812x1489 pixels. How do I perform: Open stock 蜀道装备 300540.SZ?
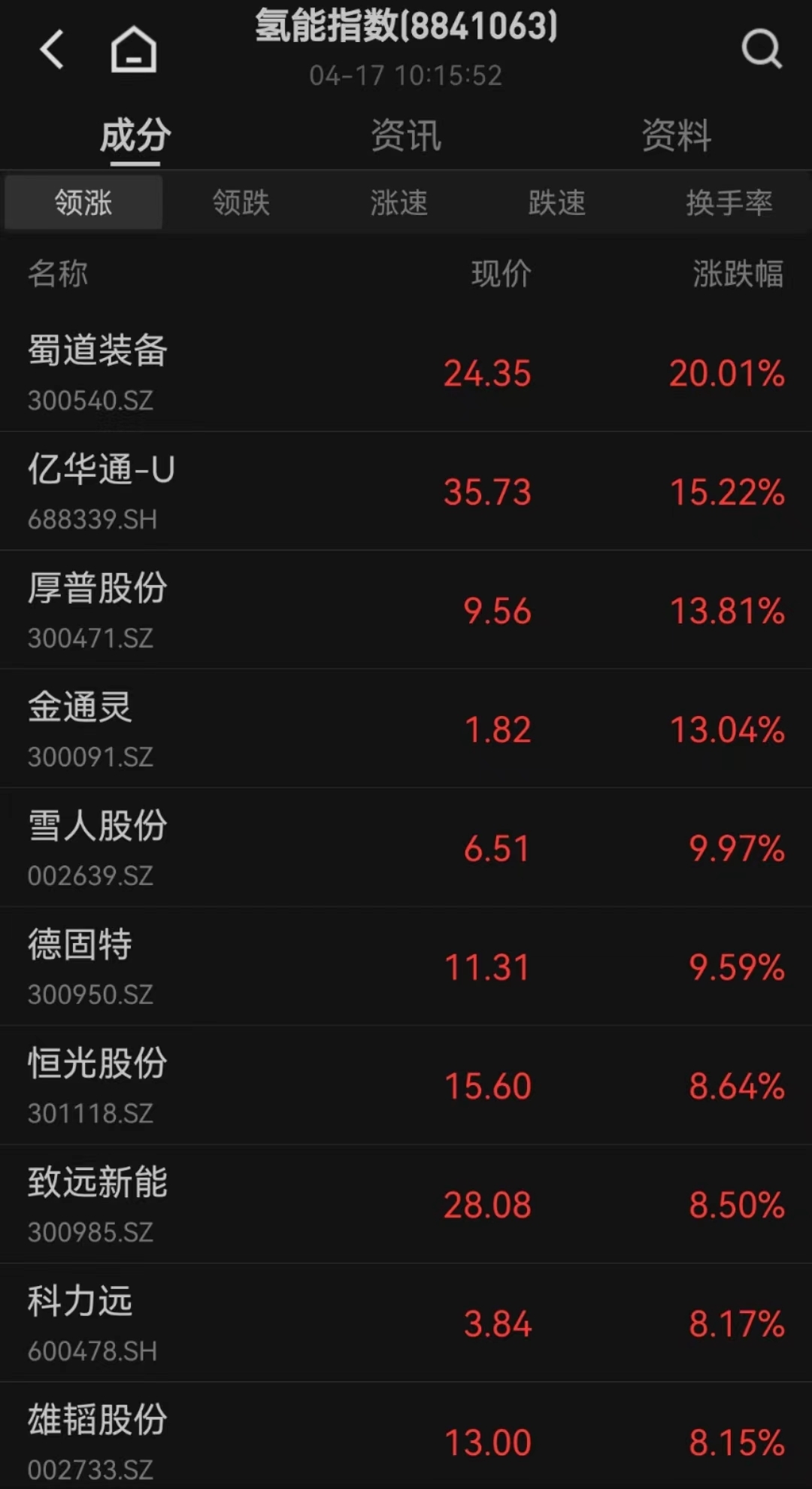406,373
